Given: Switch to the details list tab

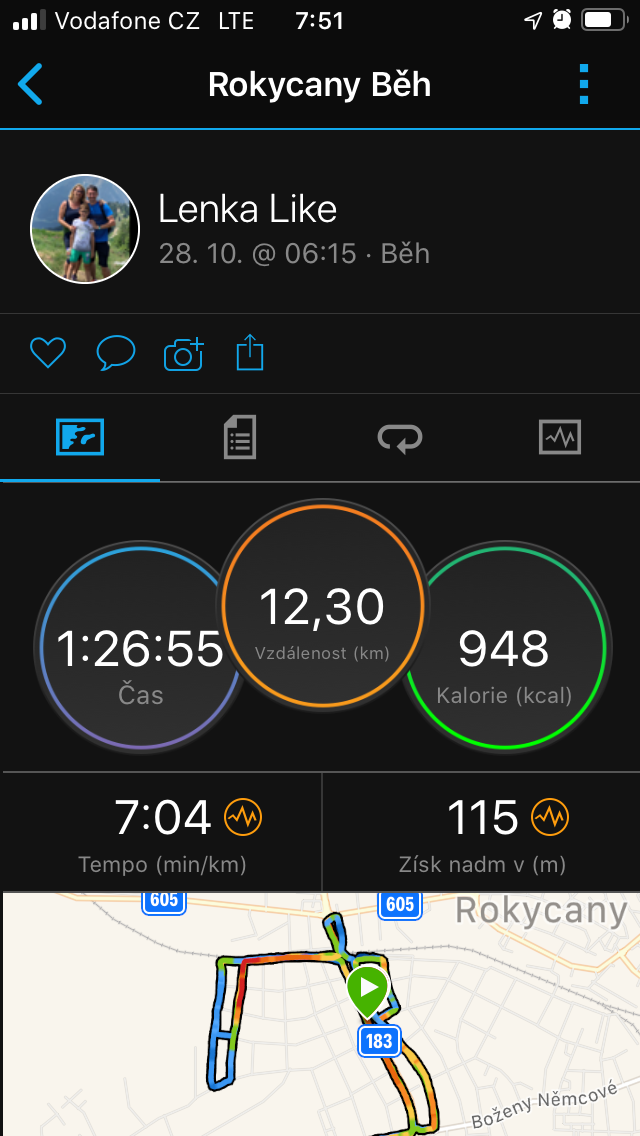Looking at the screenshot, I should 240,438.
